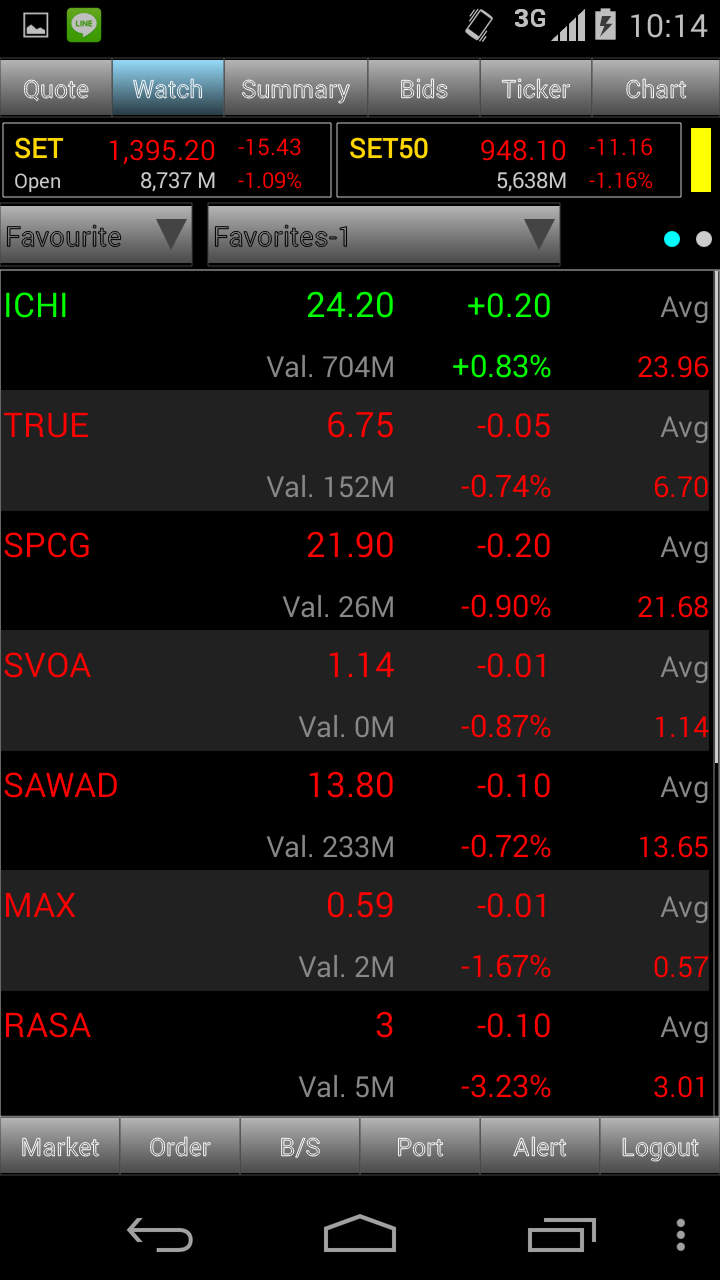Switch to the Quote tab
Viewport: 720px width, 1280px height.
[56, 89]
